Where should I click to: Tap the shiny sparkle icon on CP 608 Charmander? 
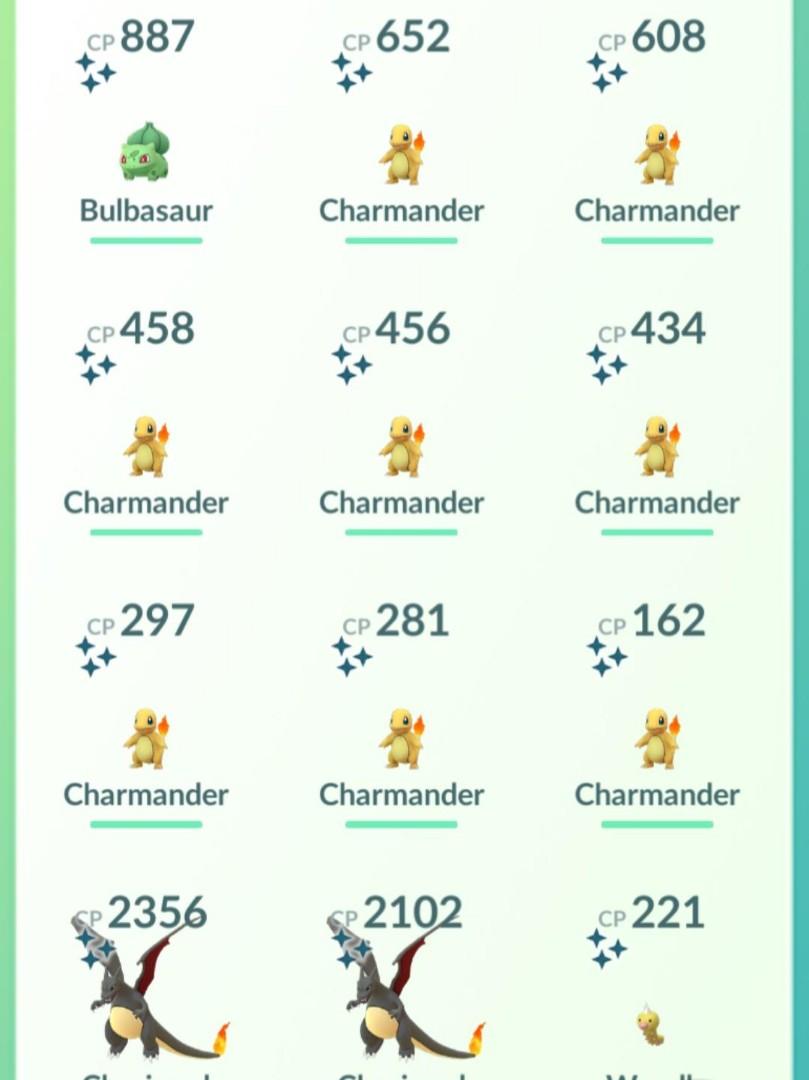pyautogui.click(x=606, y=72)
